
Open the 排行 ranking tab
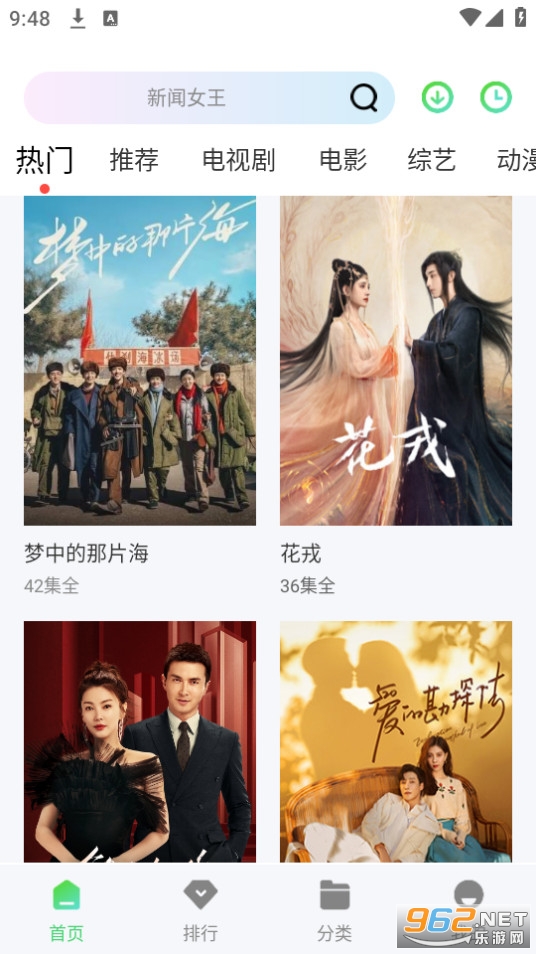[200, 910]
